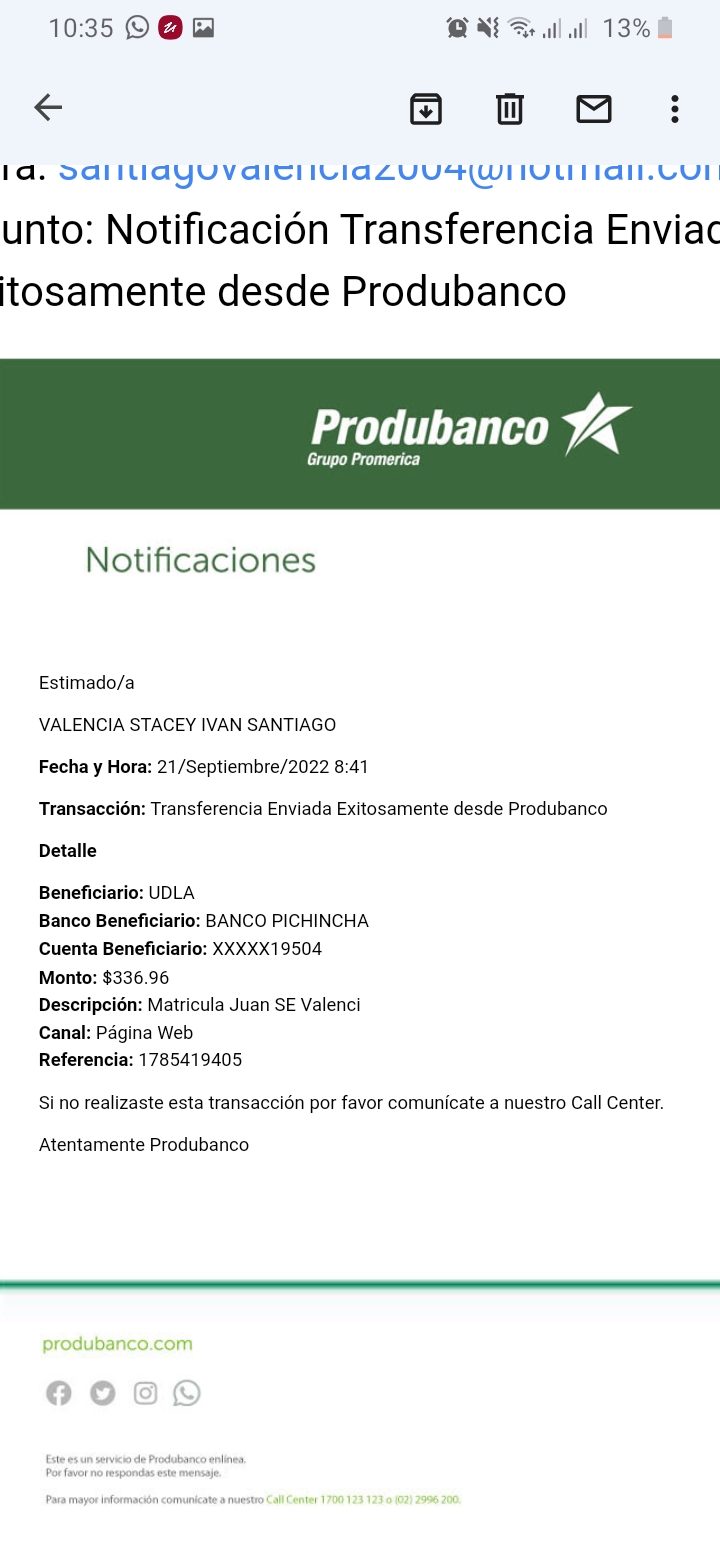Archive this email
720x1560 pixels.
click(x=426, y=108)
